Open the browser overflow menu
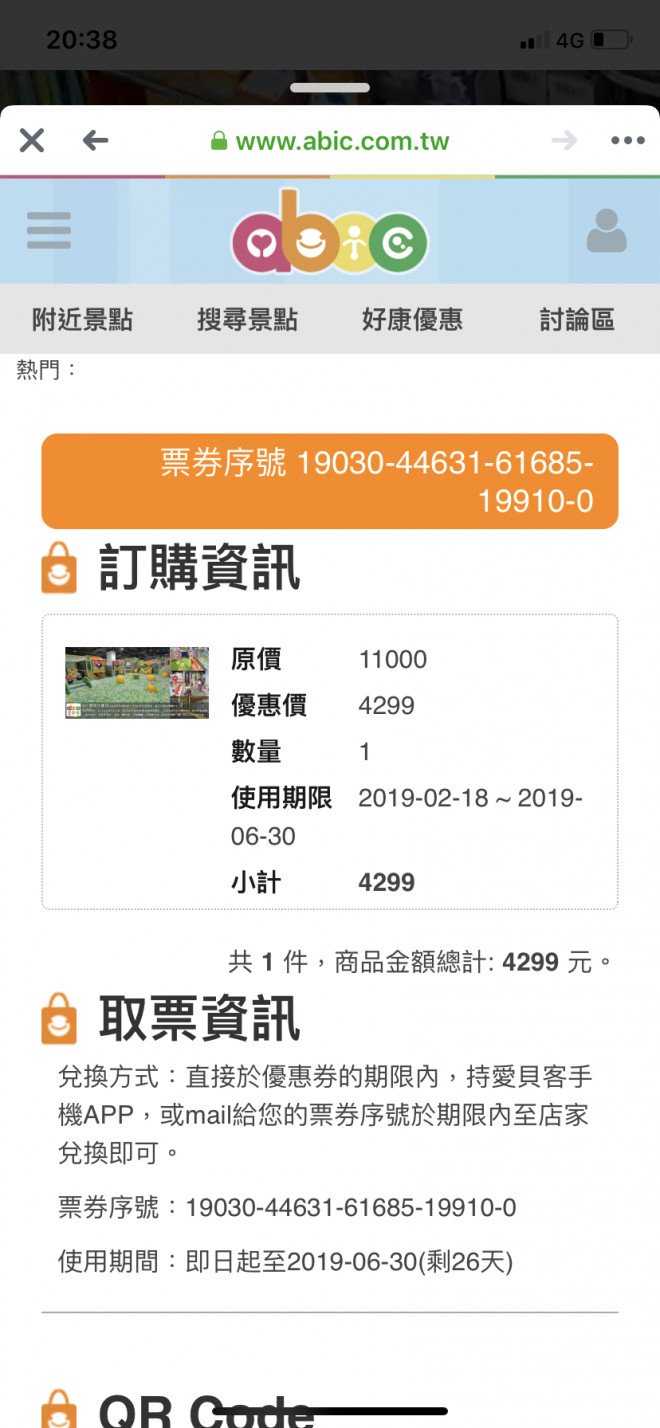 (627, 141)
